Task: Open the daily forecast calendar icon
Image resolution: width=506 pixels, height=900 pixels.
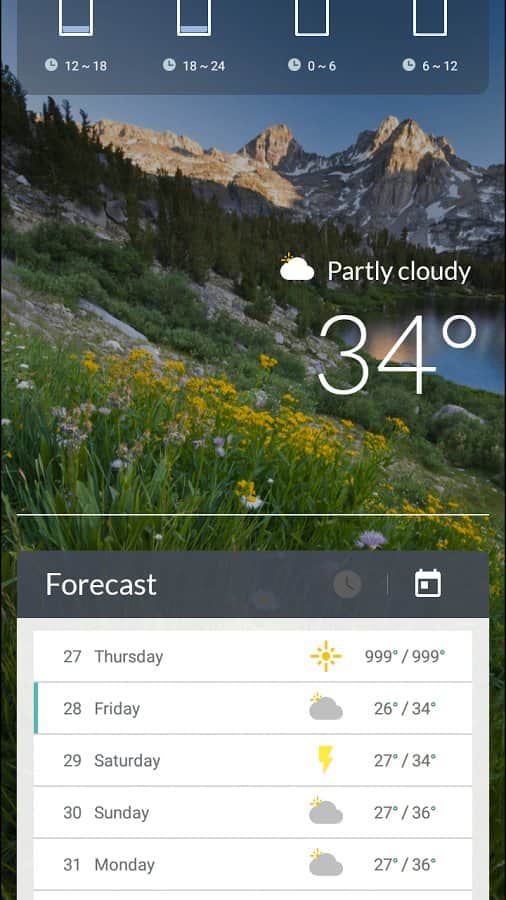Action: coord(428,584)
